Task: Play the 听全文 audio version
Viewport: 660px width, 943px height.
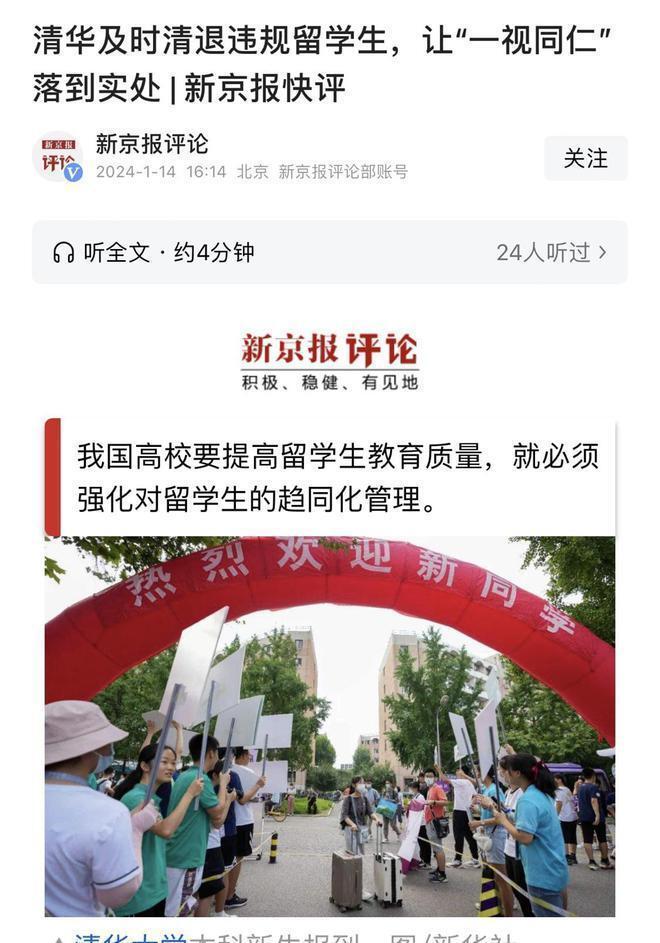Action: pyautogui.click(x=153, y=253)
